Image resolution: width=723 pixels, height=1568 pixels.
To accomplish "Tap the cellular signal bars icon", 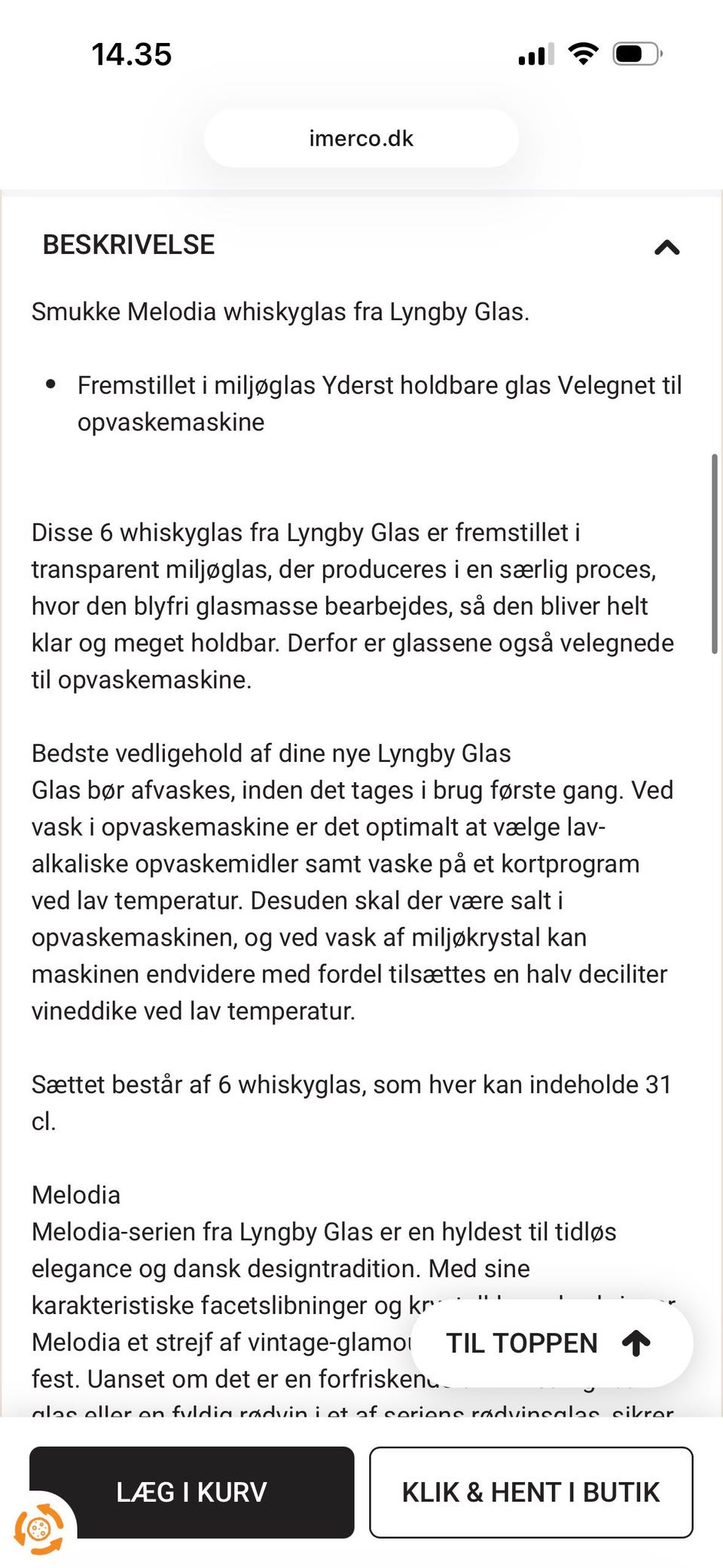I will pyautogui.click(x=535, y=53).
